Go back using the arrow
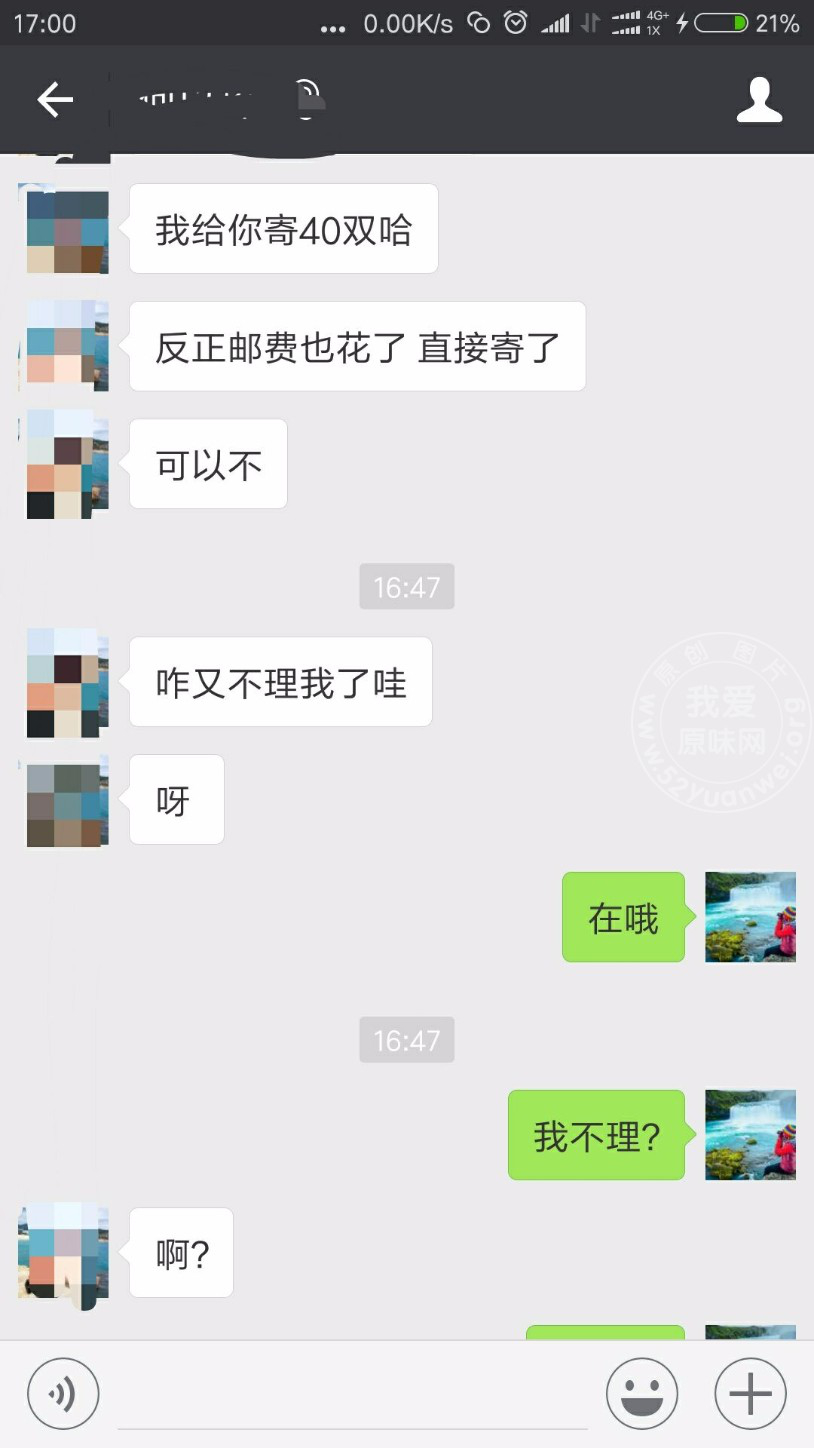This screenshot has width=814, height=1448. [55, 99]
